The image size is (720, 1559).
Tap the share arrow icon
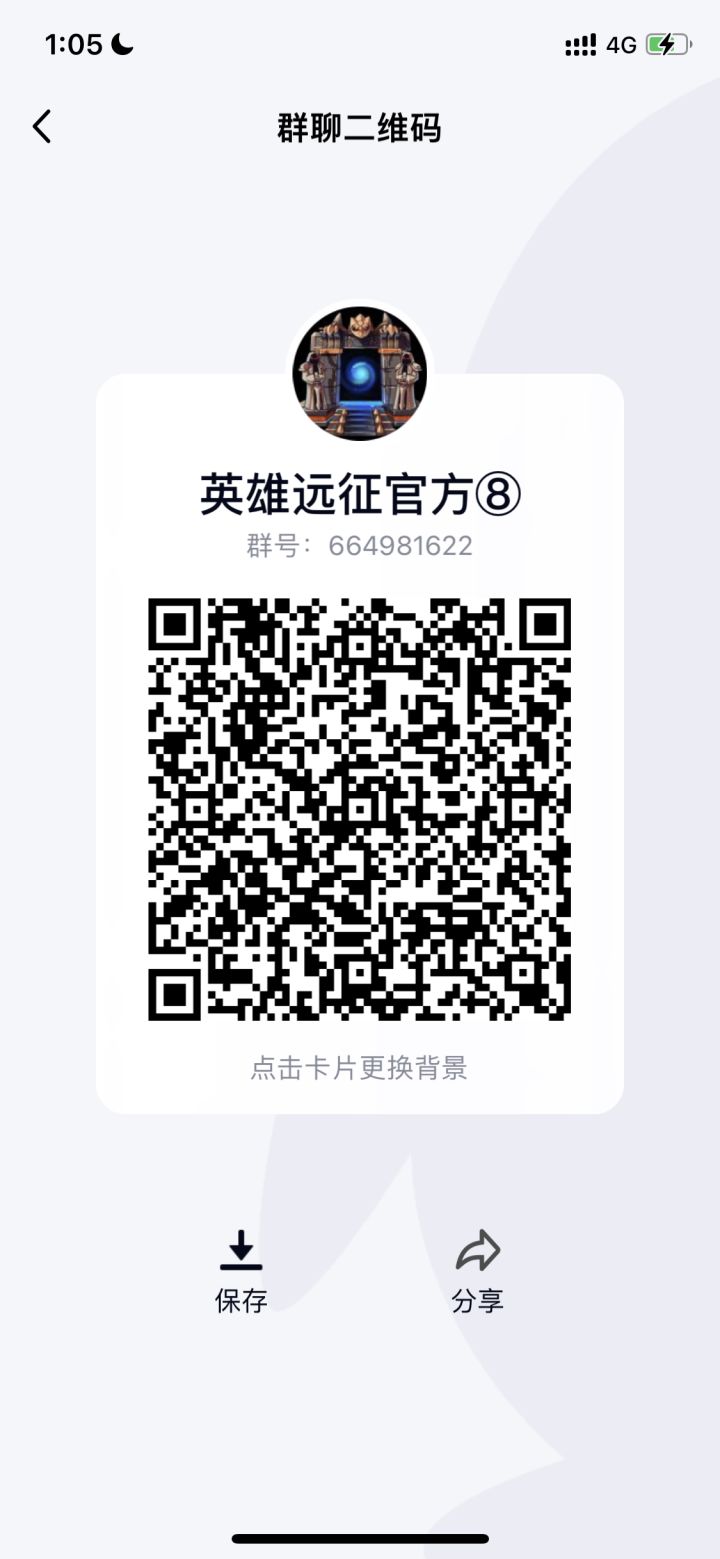(x=478, y=1247)
